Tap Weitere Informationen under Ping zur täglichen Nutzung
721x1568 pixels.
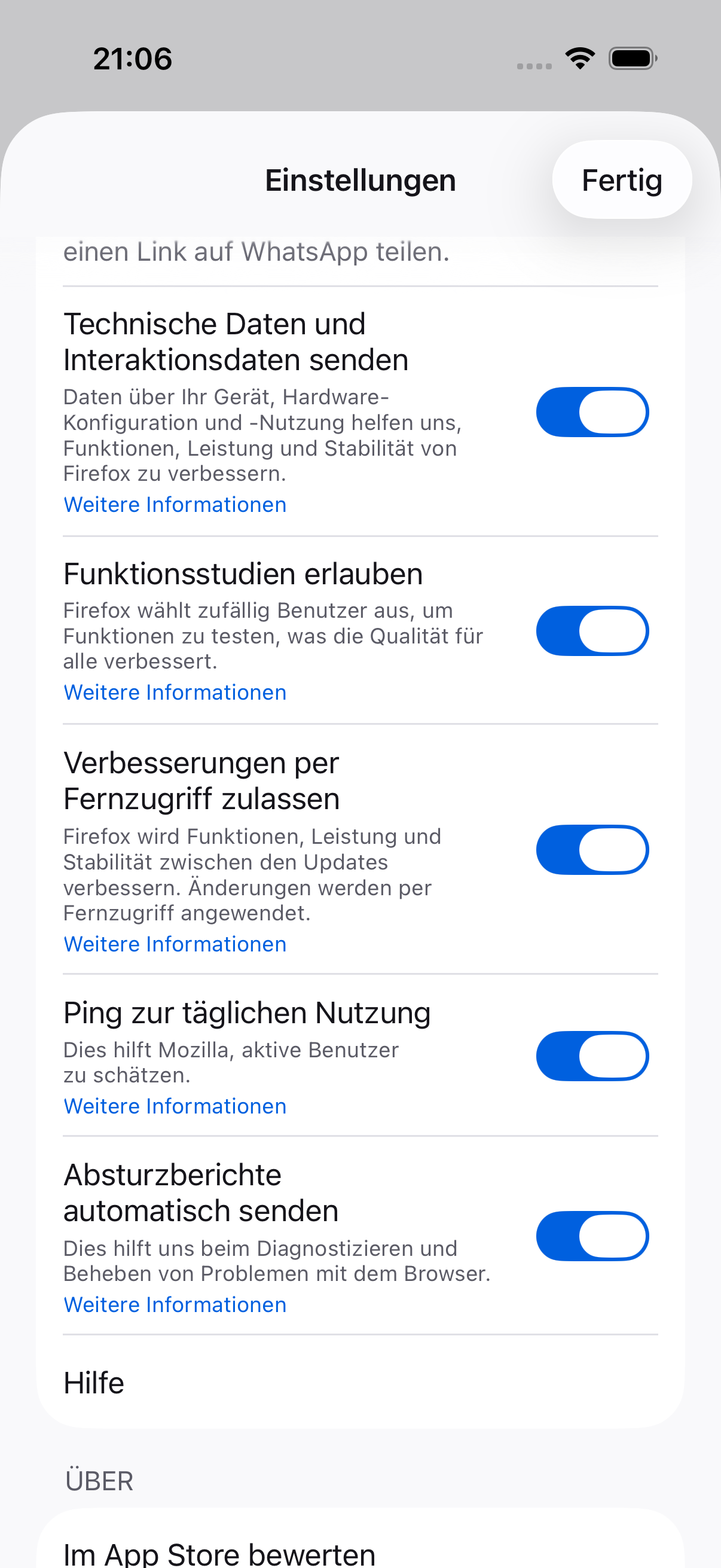click(175, 1106)
